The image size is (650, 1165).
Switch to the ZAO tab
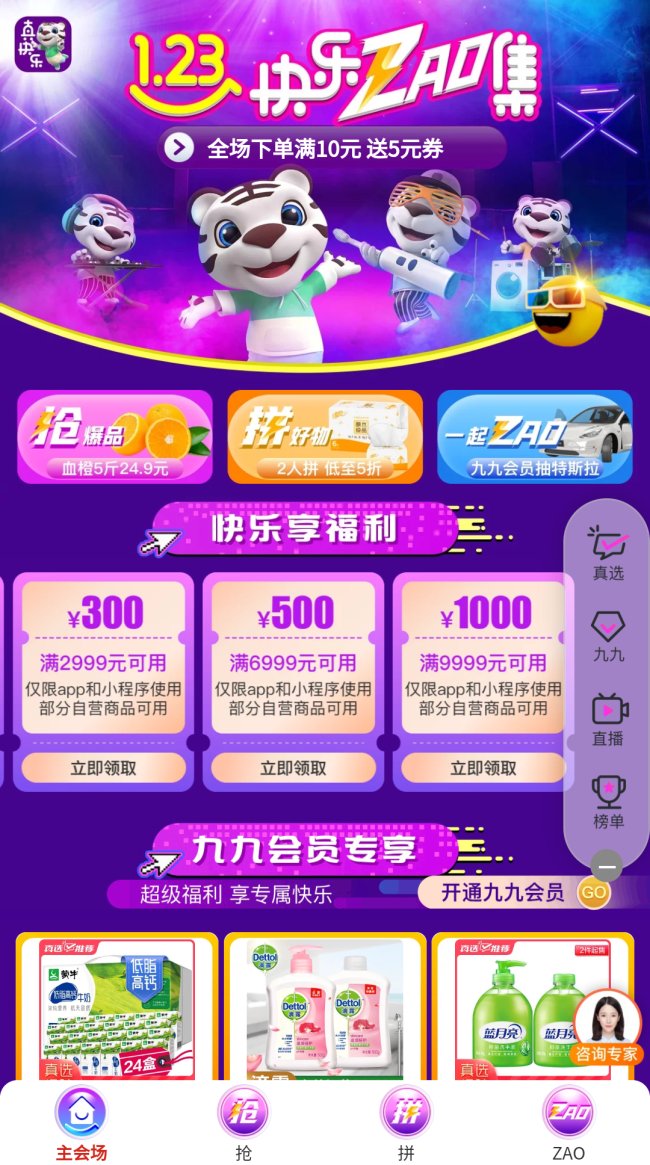(568, 1123)
